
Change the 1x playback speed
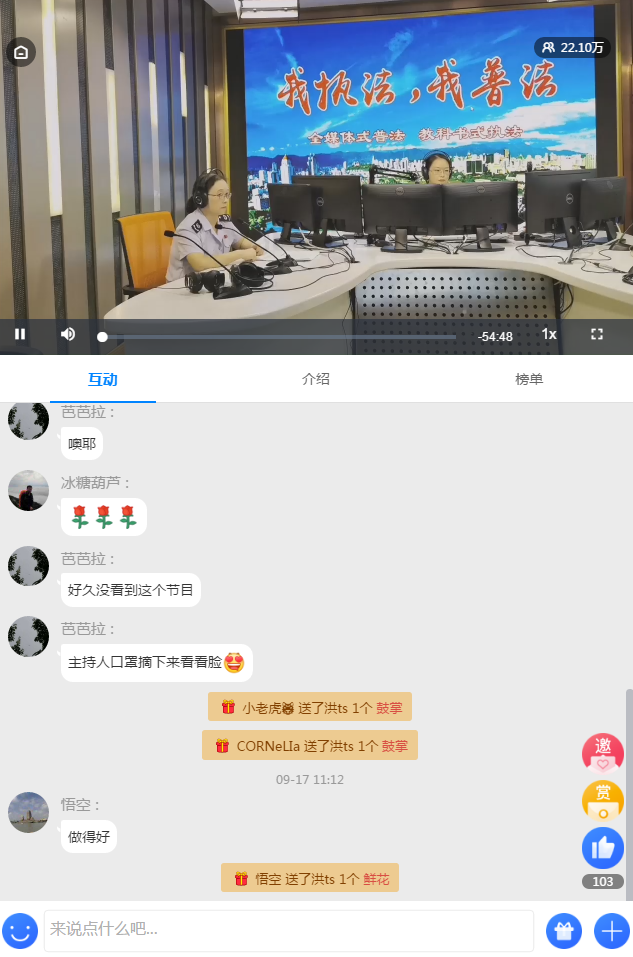pos(549,334)
